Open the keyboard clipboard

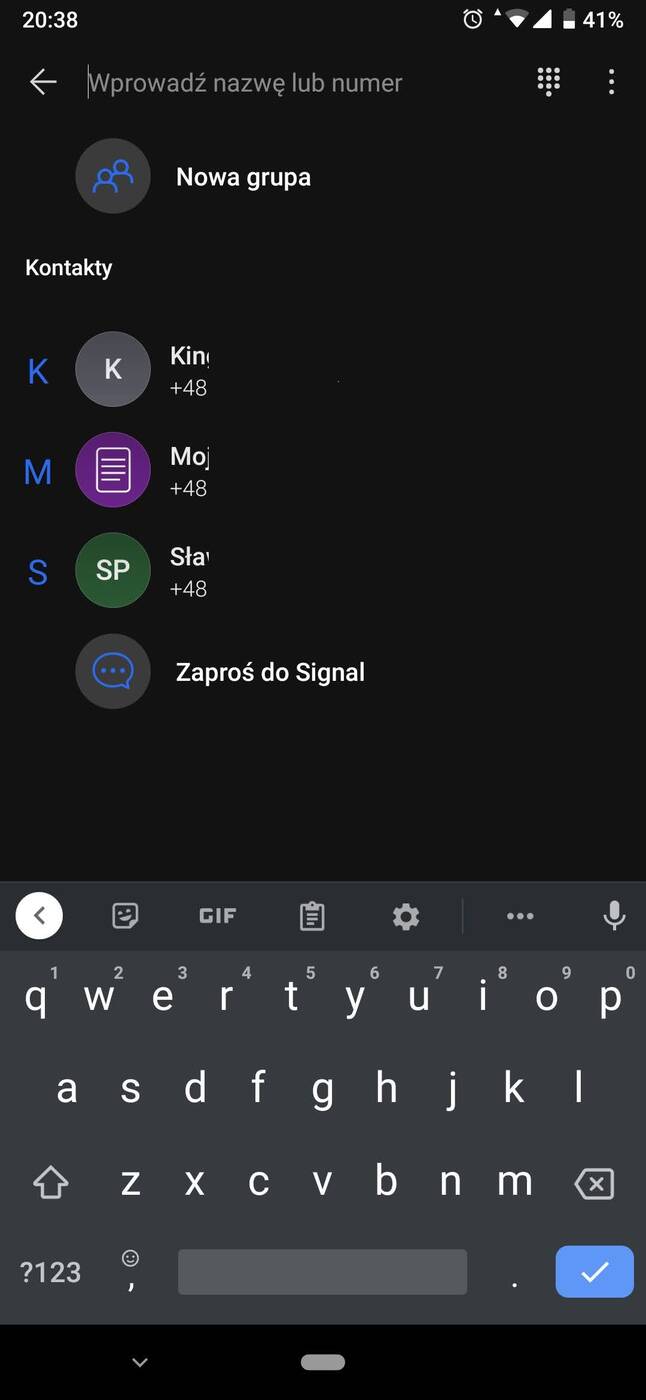click(312, 915)
